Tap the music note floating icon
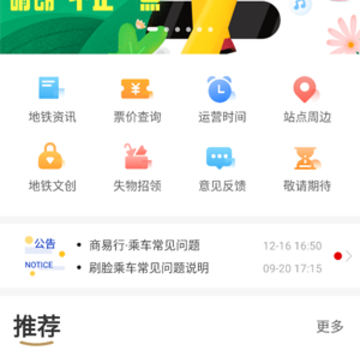This screenshot has width=360, height=360. [301, 6]
